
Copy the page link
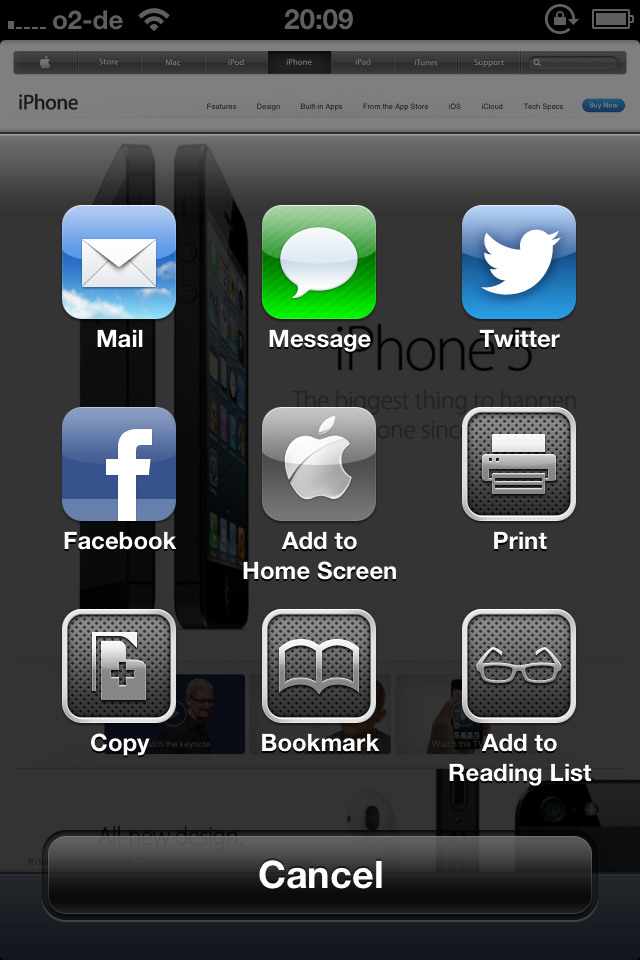119,666
